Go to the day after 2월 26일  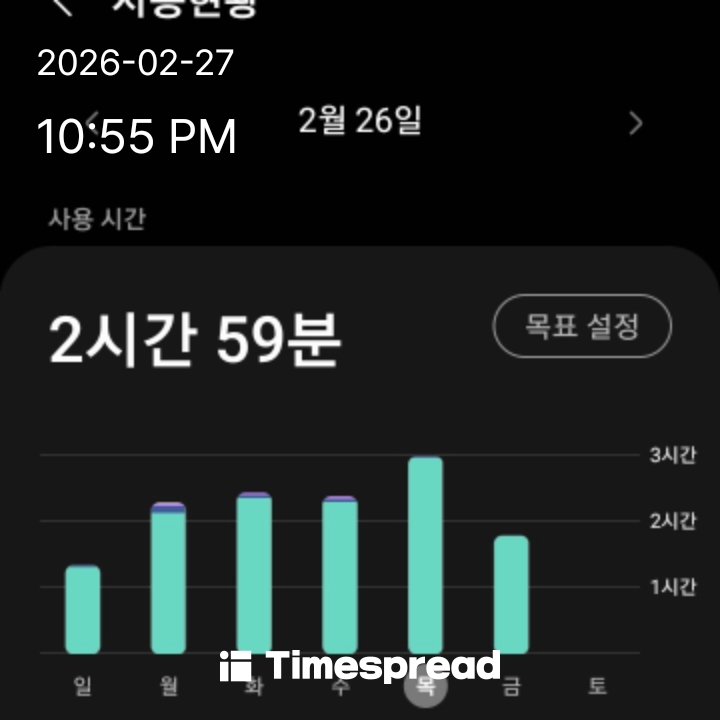636,123
